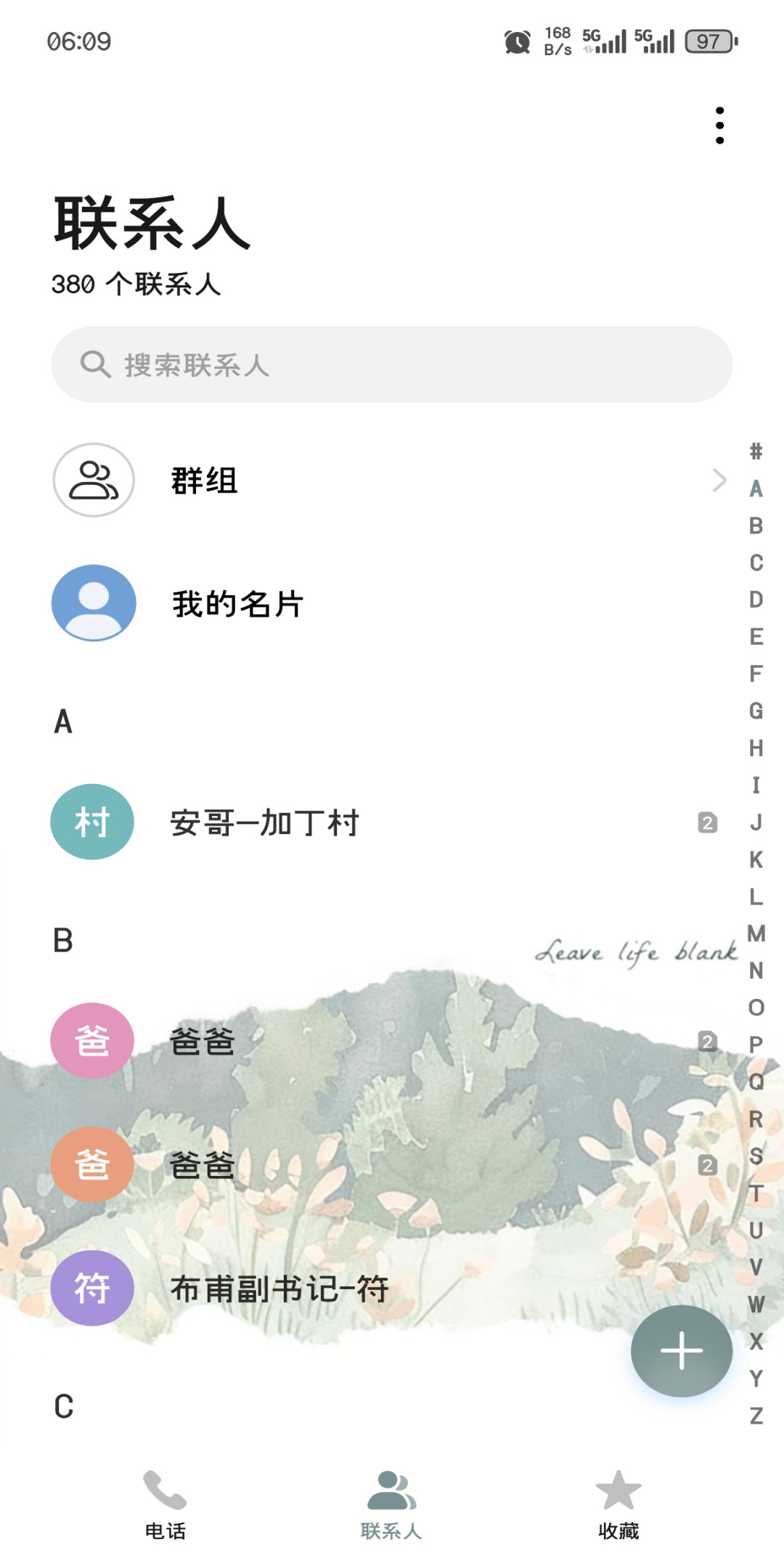Viewport: 784px width, 1568px height.
Task: Add a new contact with plus button
Action: [x=681, y=1351]
